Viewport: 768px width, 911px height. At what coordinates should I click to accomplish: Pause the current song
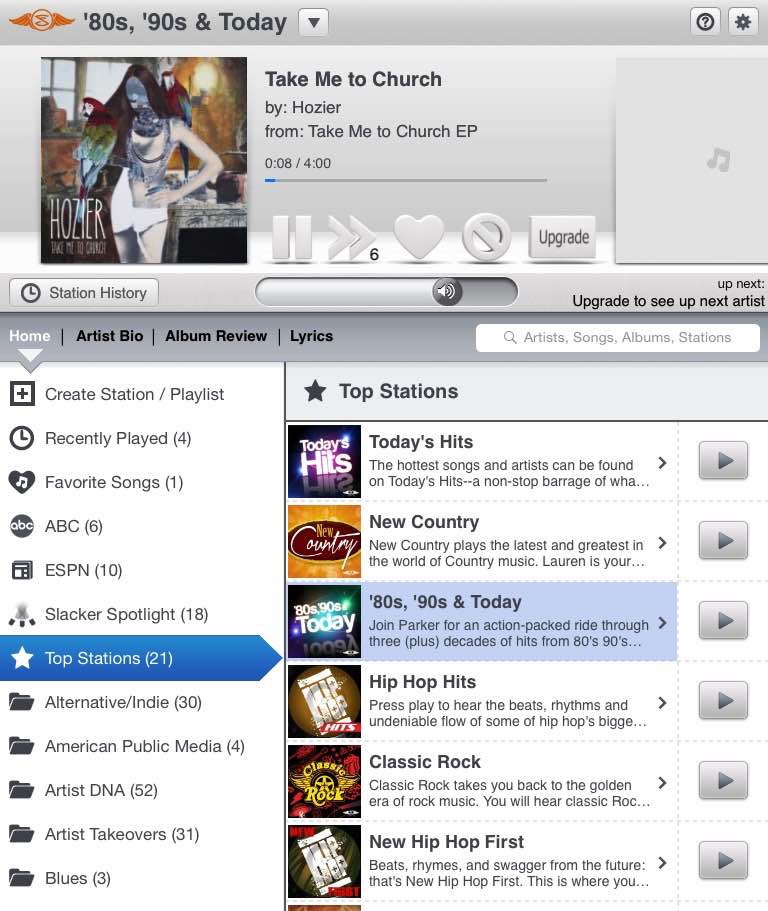(x=292, y=238)
